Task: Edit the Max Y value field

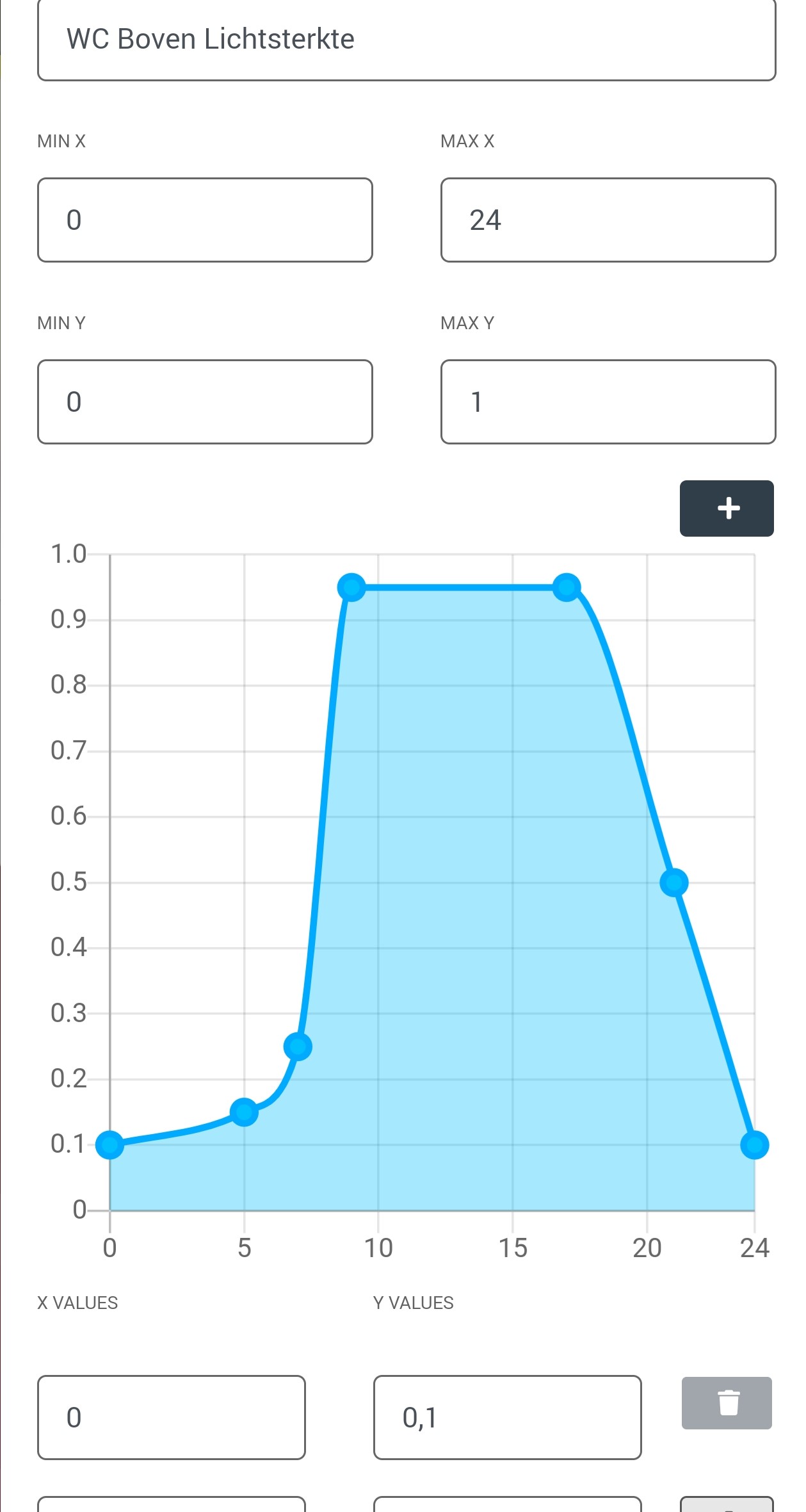Action: pos(608,402)
